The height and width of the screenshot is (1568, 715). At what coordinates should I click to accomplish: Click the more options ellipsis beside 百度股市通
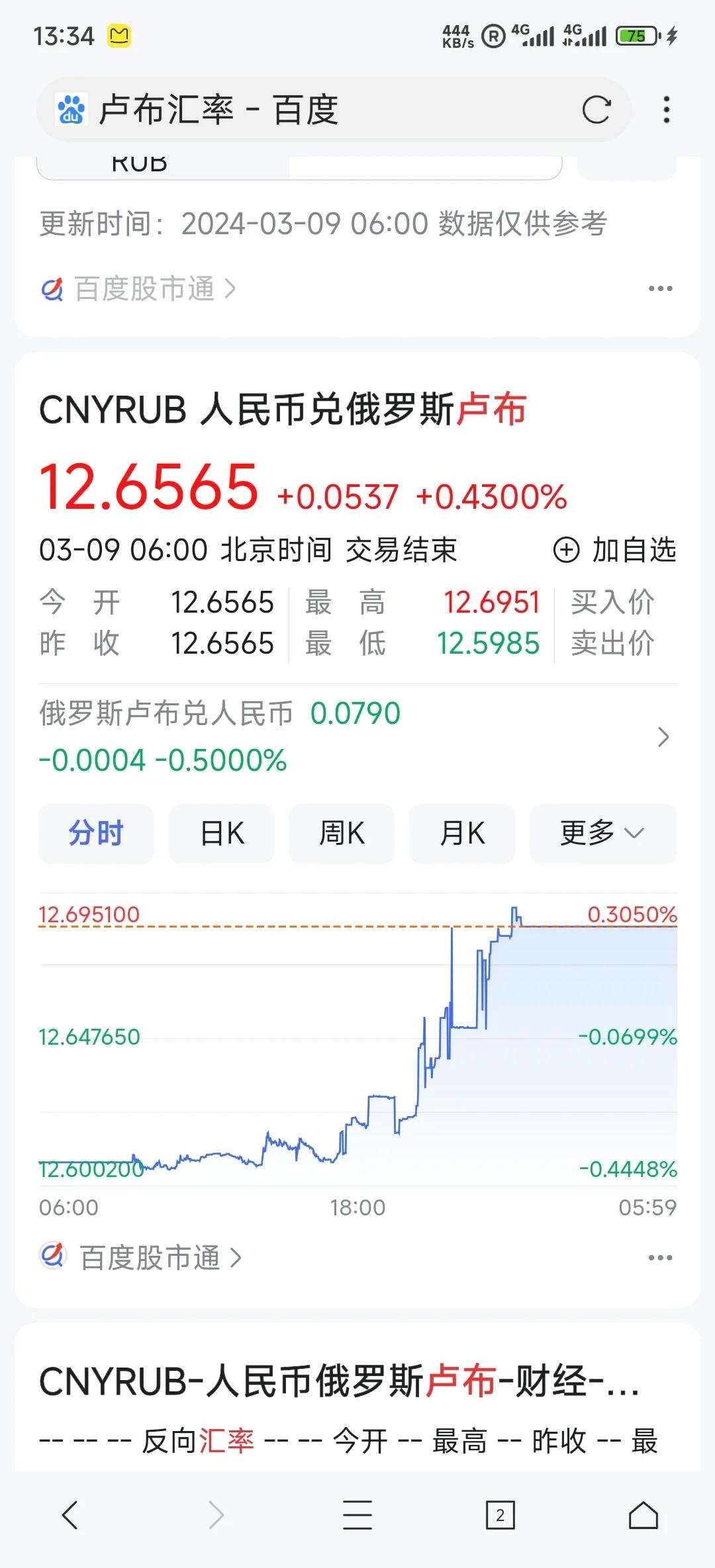(660, 288)
